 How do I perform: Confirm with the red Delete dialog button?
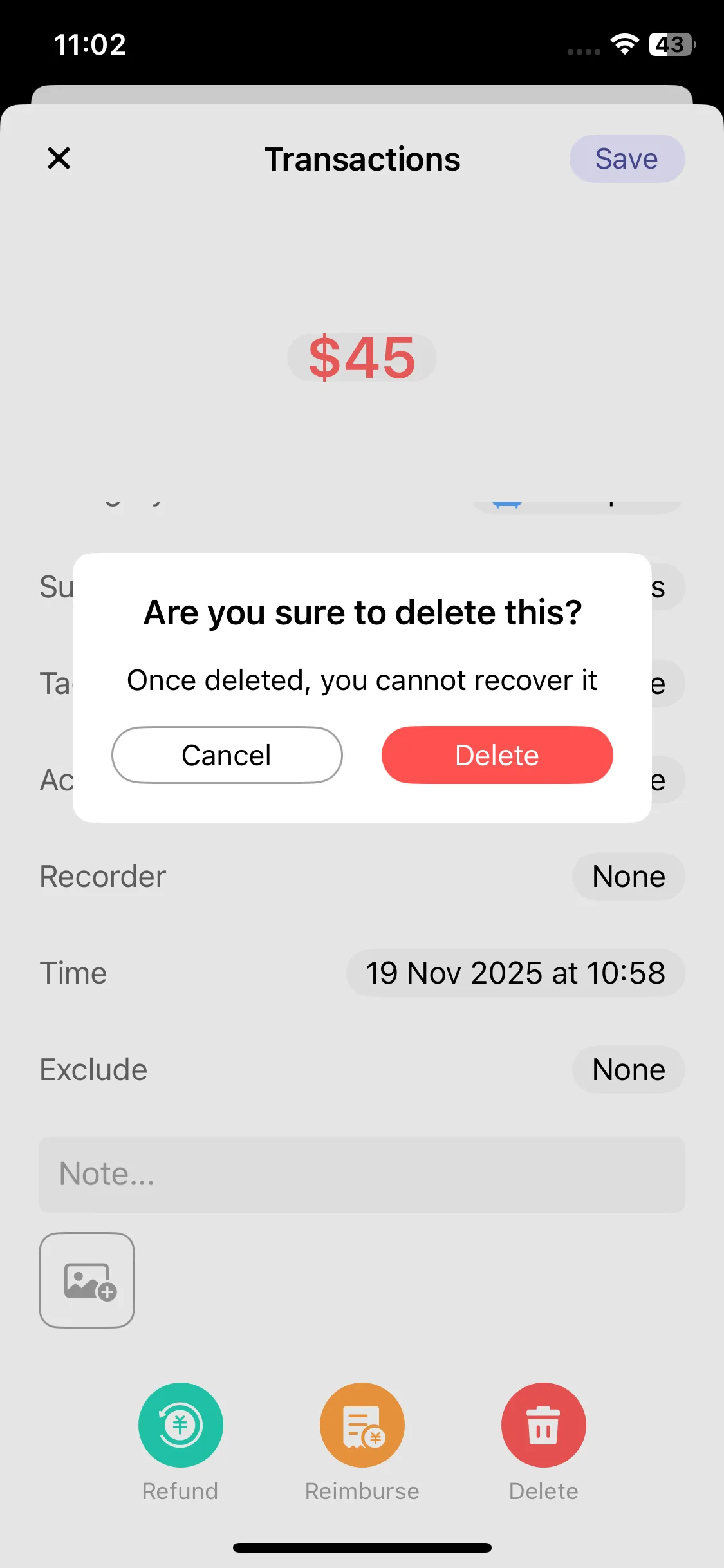[497, 755]
